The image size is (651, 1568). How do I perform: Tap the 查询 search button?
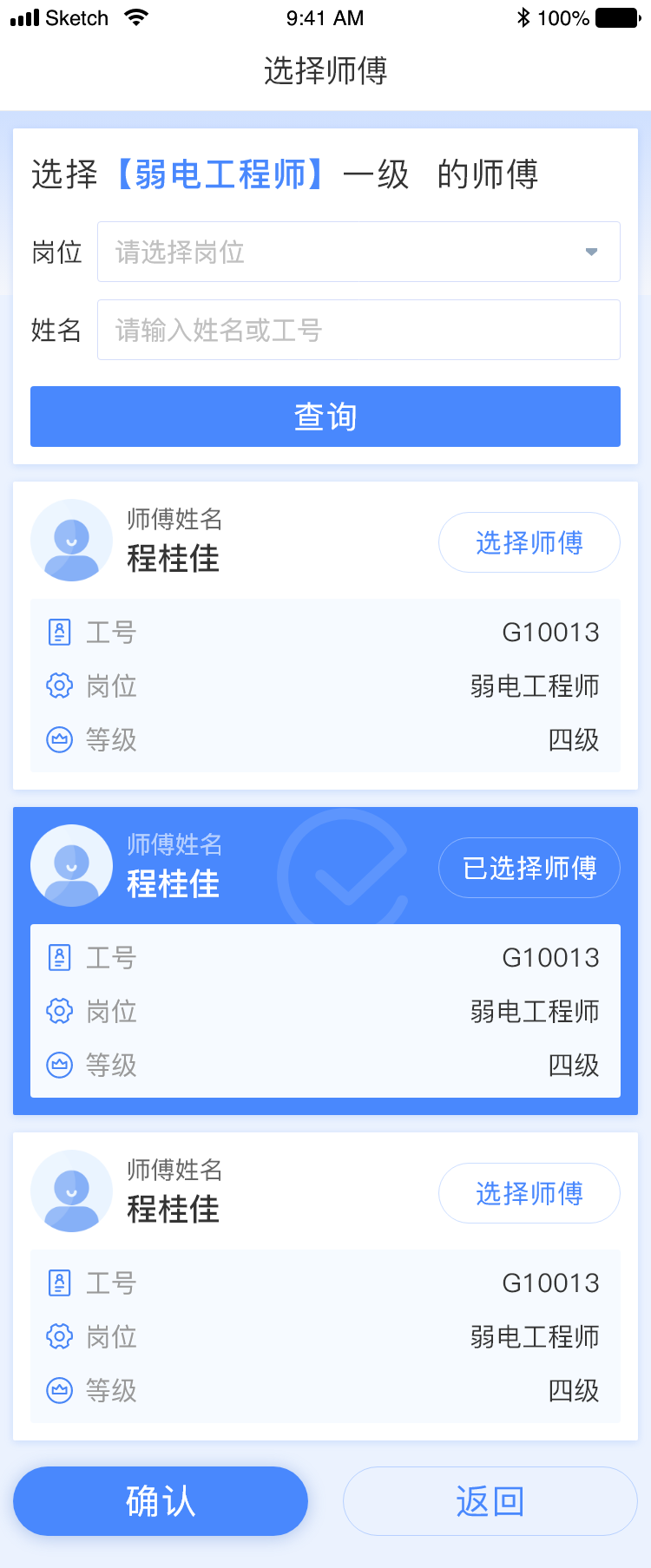[325, 417]
